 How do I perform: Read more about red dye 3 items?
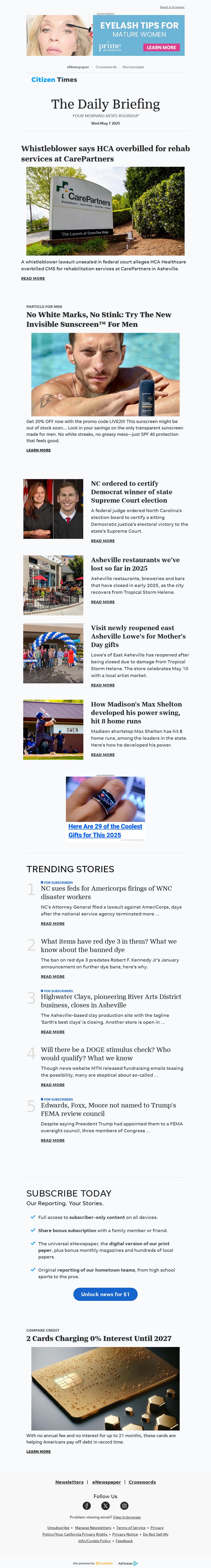[52, 976]
